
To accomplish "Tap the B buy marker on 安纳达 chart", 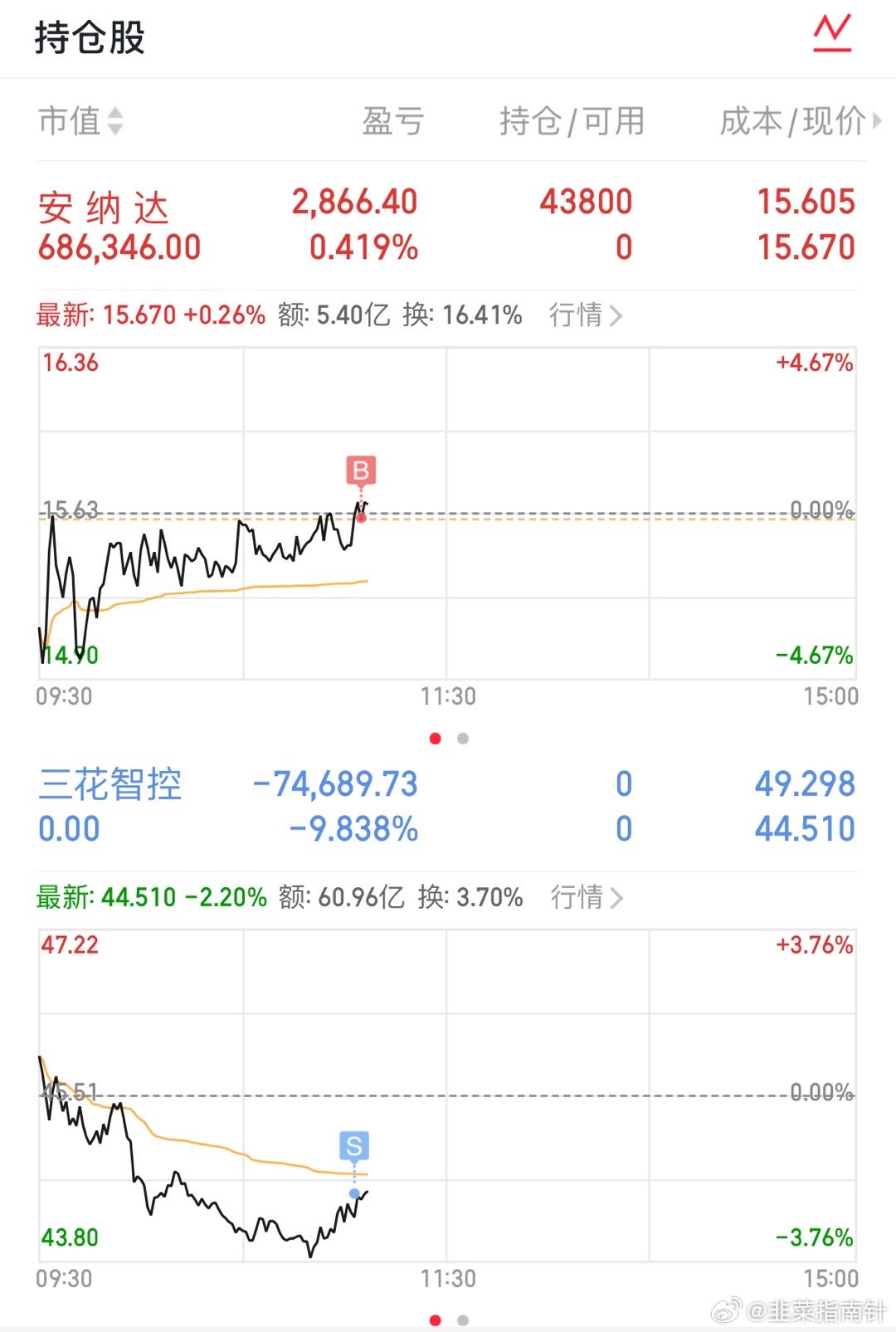I will [x=360, y=471].
